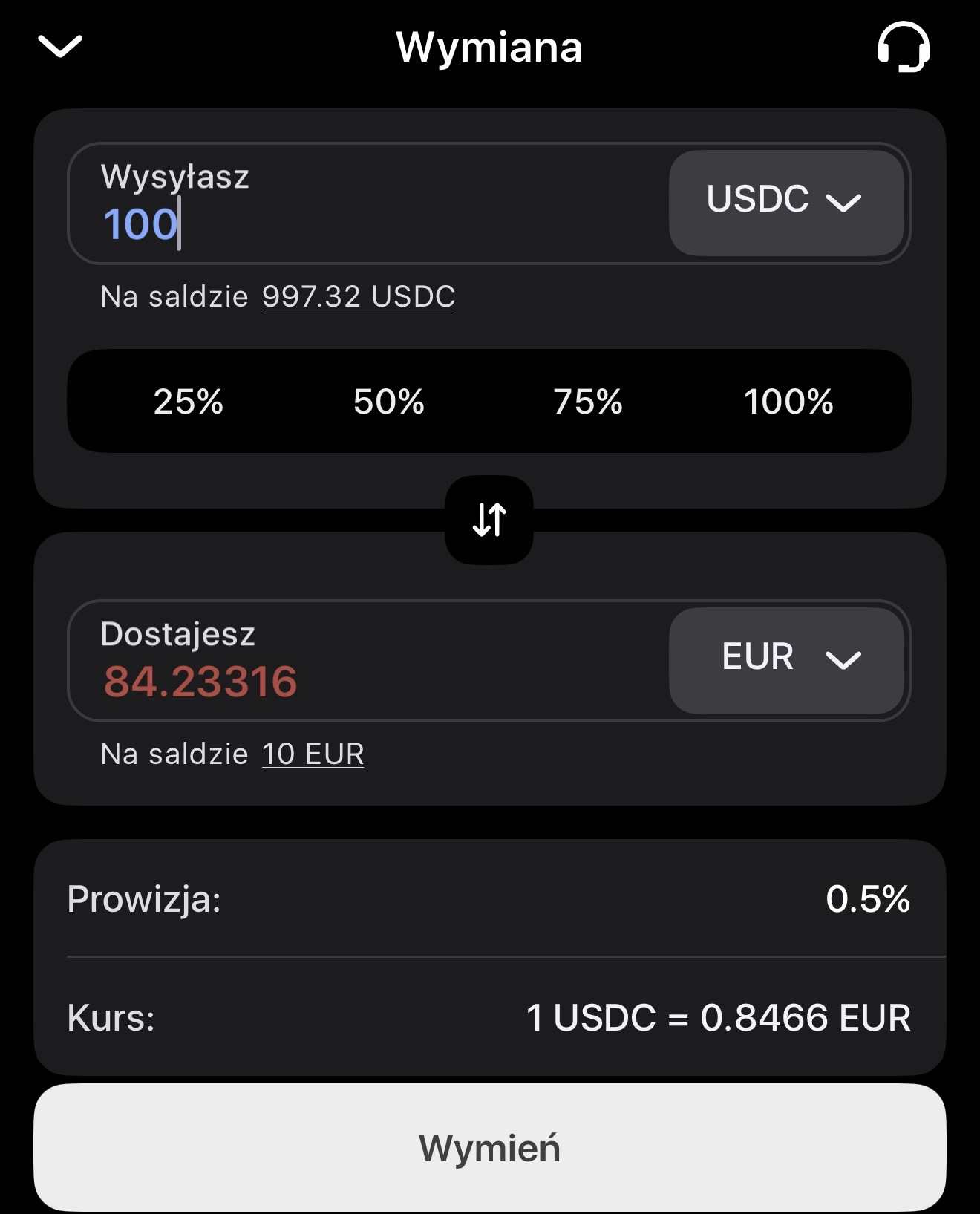This screenshot has width=980, height=1214.
Task: Use 100% of balance
Action: [788, 402]
